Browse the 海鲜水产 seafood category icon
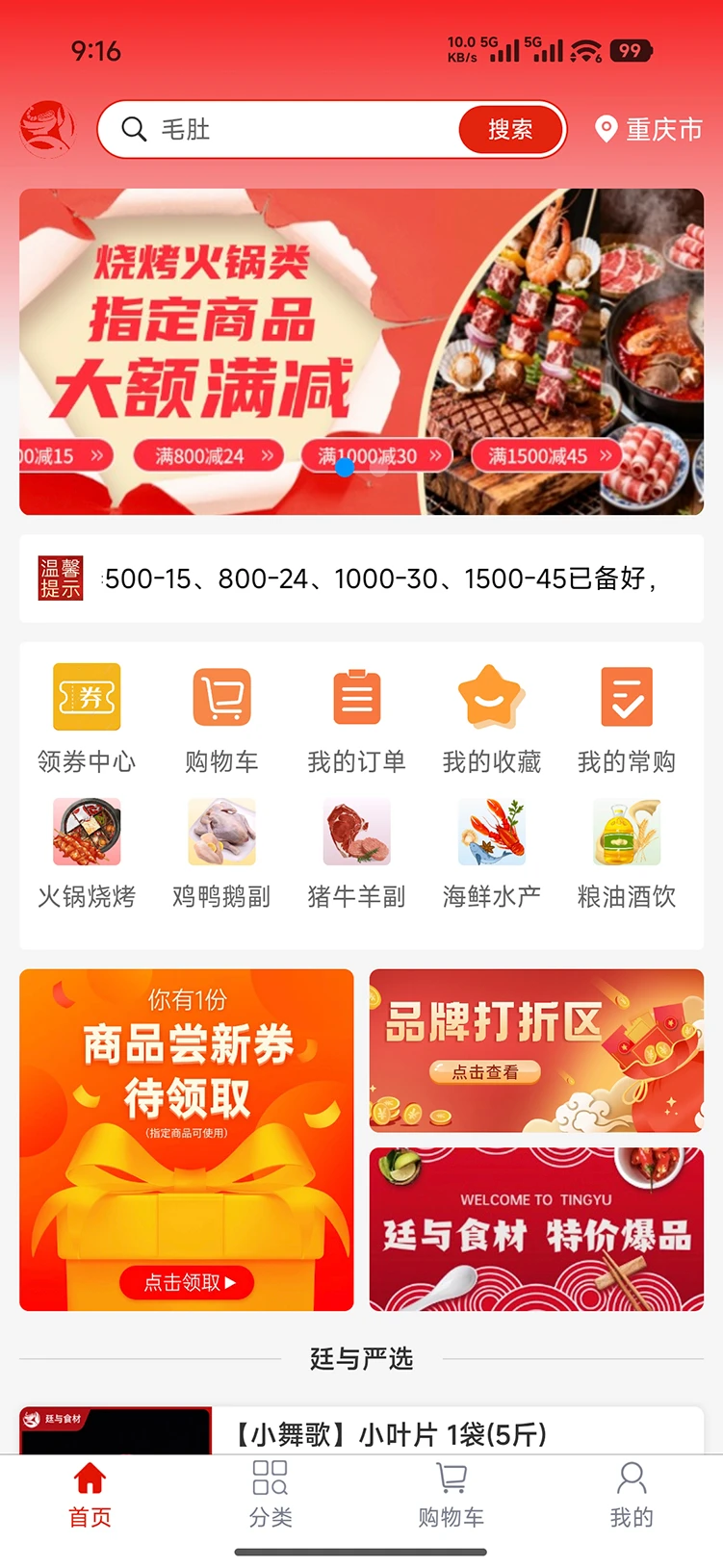This screenshot has height=1568, width=723. coord(491,852)
